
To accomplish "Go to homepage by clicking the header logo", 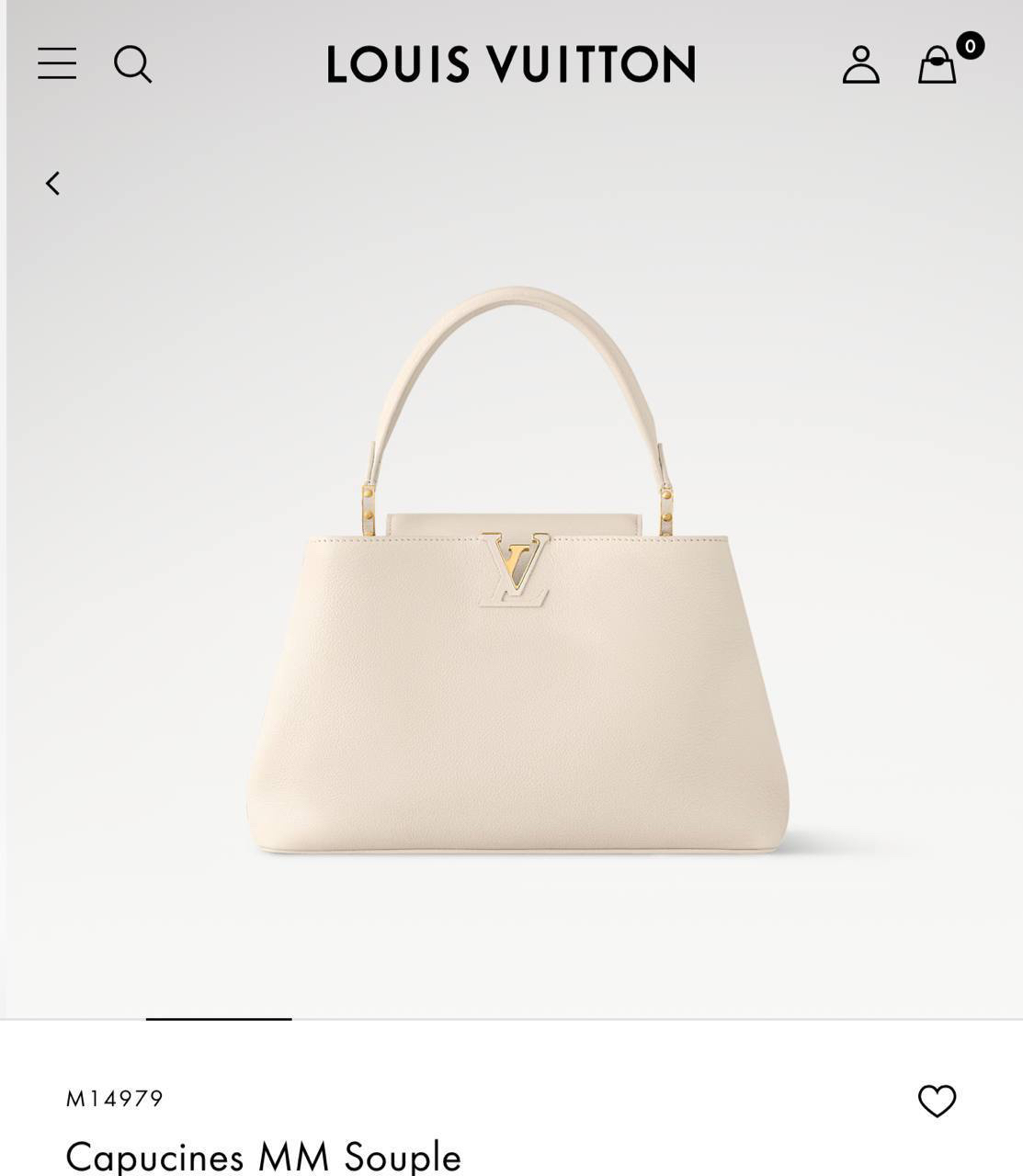I will 511,64.
